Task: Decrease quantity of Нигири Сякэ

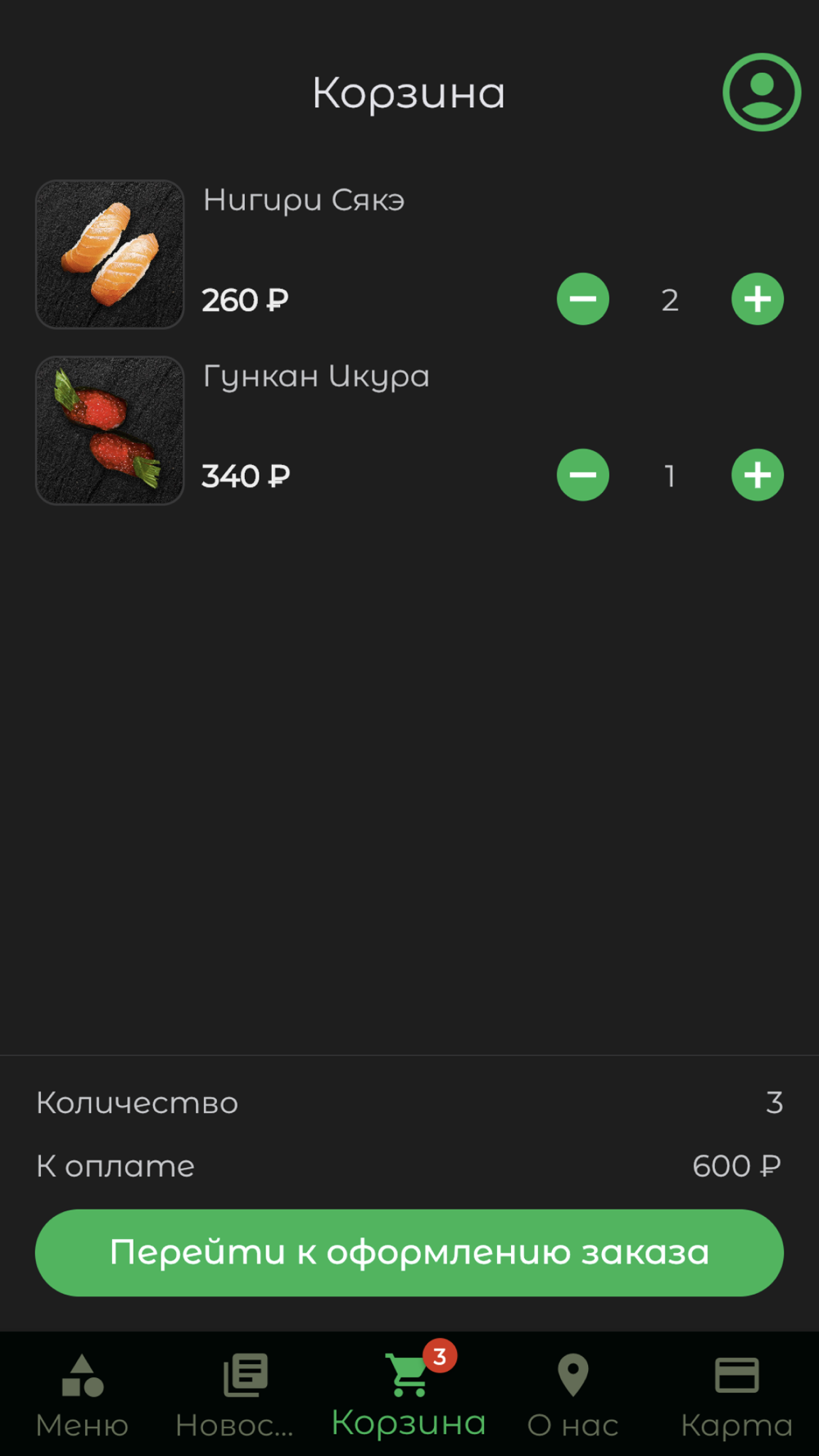Action: 583,299
